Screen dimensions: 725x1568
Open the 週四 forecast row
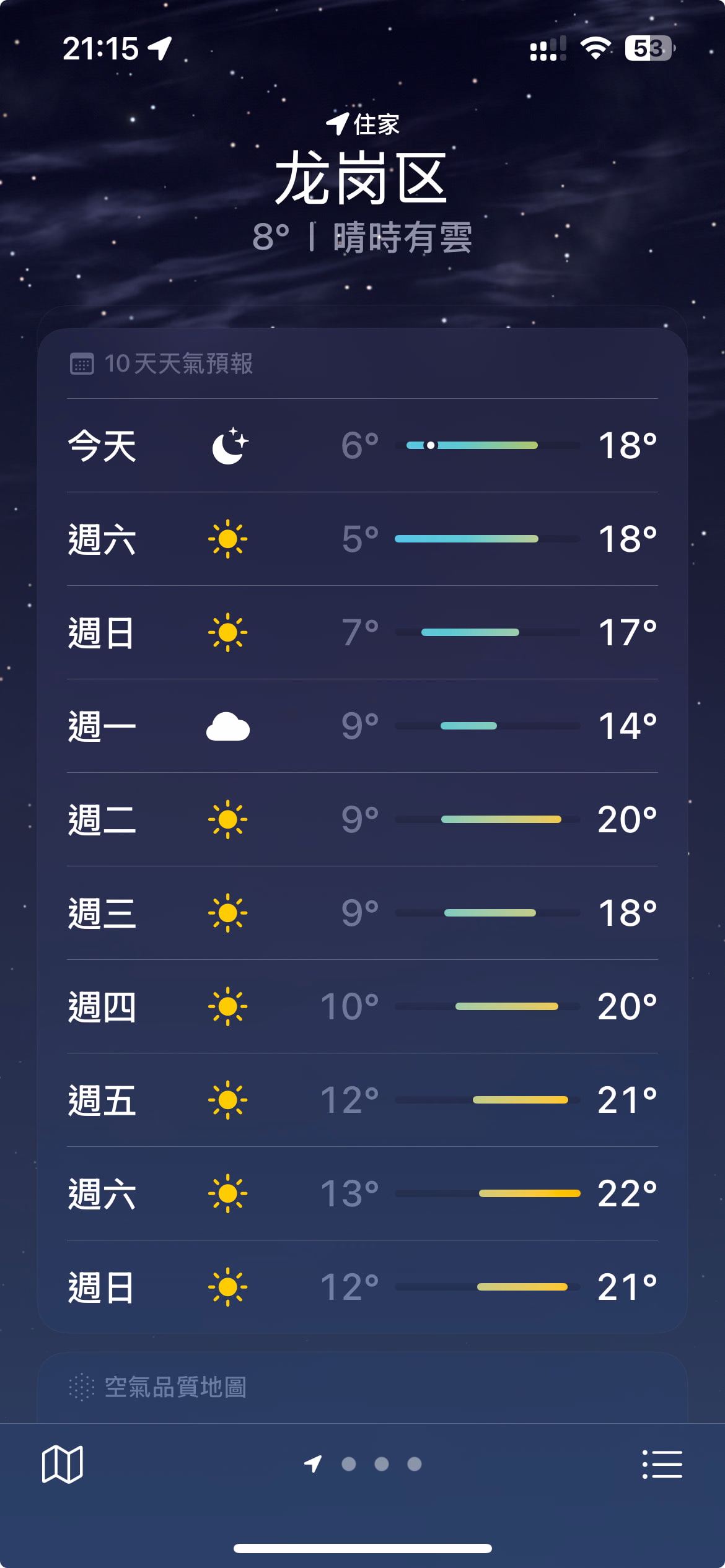[x=362, y=1006]
